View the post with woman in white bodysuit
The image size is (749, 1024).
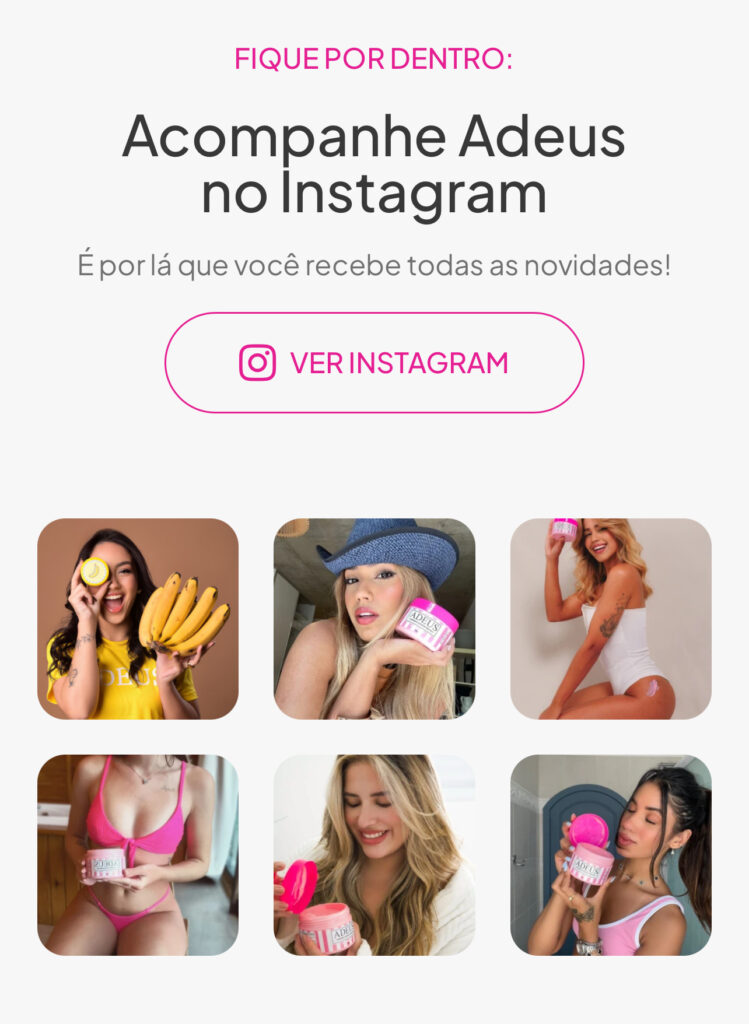click(x=610, y=618)
